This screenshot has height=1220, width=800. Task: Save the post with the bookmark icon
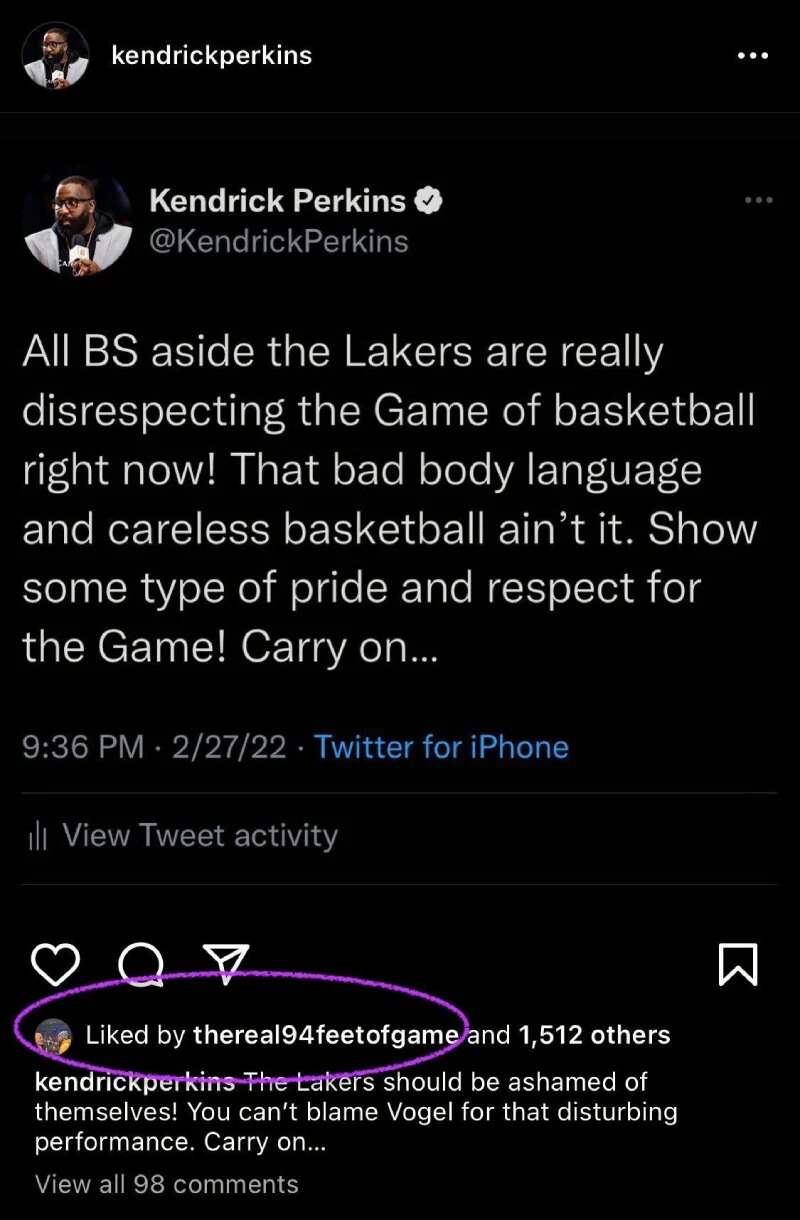[739, 963]
